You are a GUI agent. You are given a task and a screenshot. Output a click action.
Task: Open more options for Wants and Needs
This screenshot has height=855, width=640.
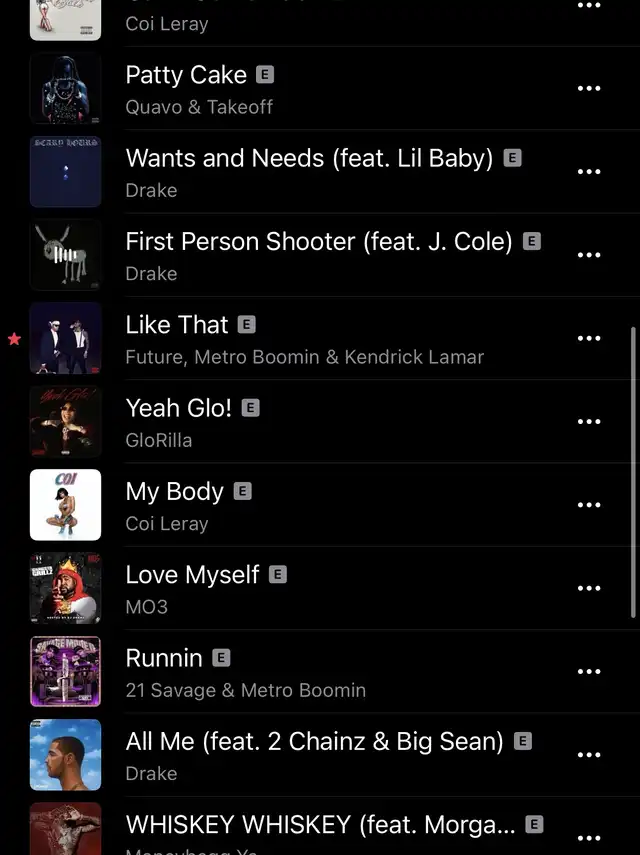pos(589,171)
